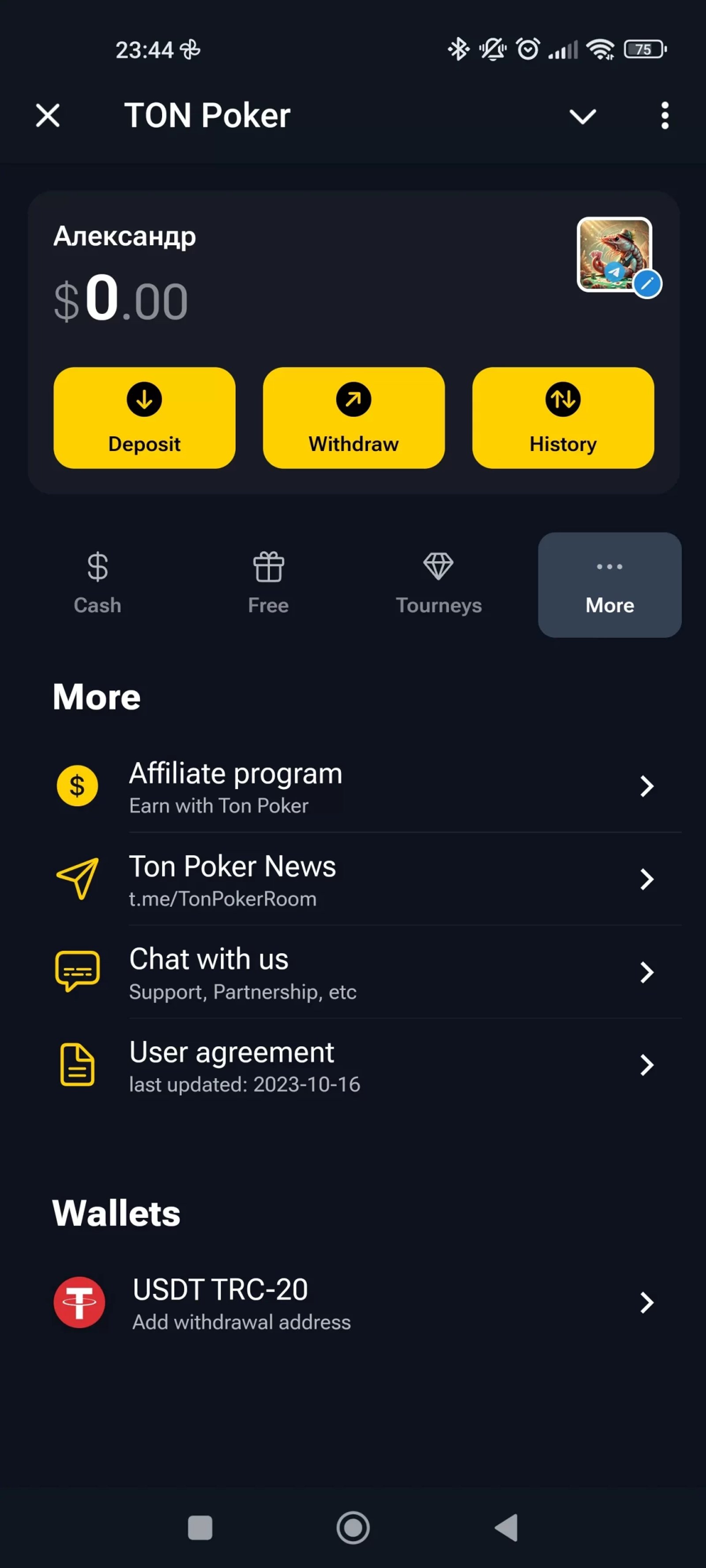This screenshot has width=706, height=1568.
Task: Select the Deposit icon
Action: [144, 400]
